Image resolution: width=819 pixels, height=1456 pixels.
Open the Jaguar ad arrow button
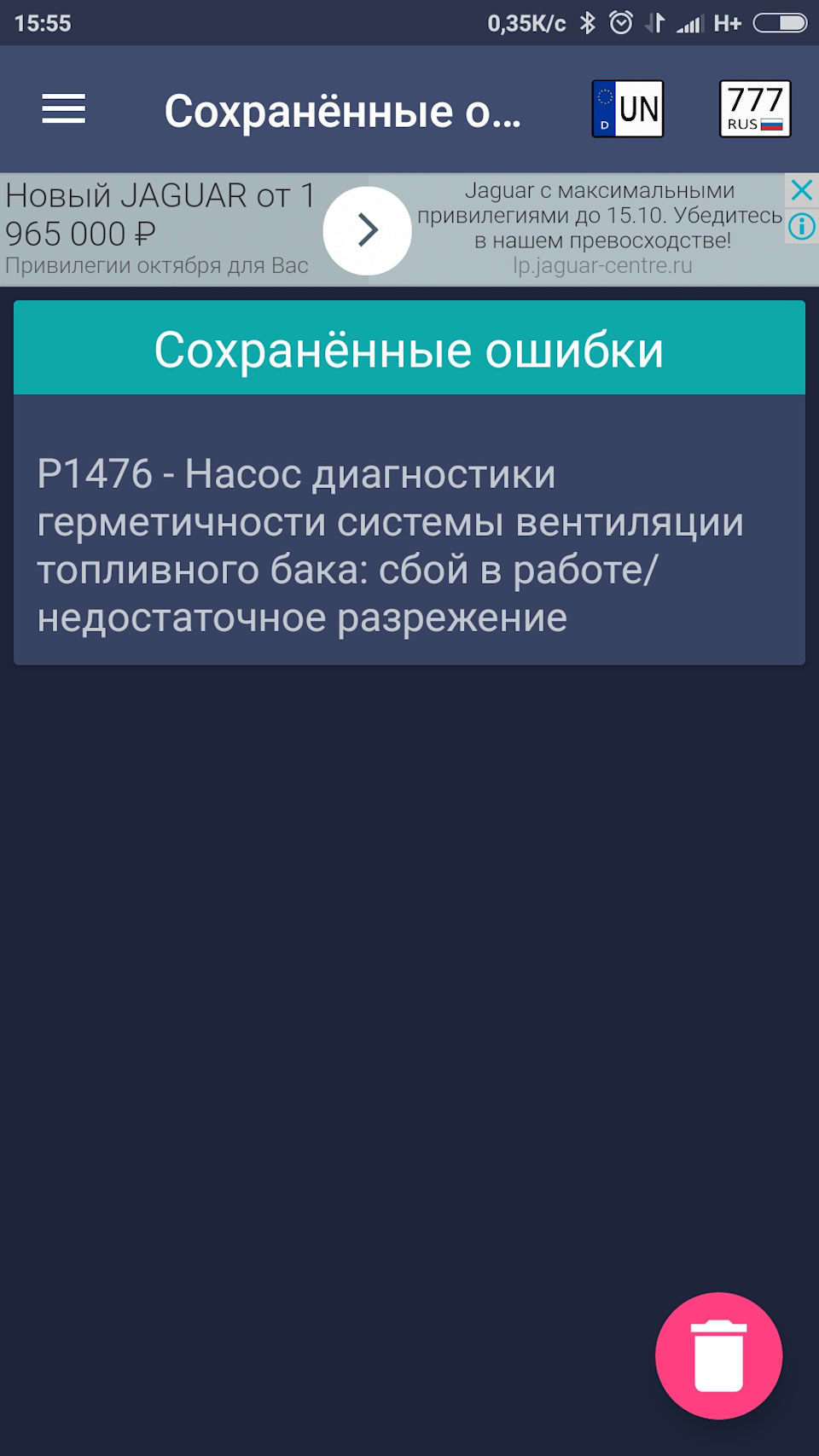368,230
